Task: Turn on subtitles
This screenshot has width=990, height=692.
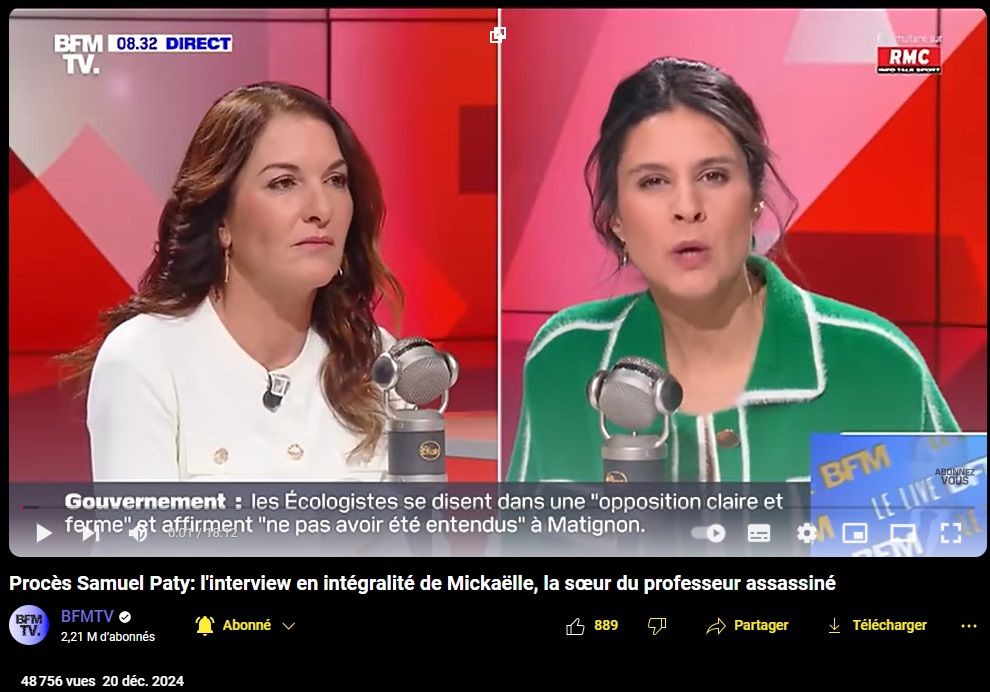Action: pyautogui.click(x=759, y=533)
